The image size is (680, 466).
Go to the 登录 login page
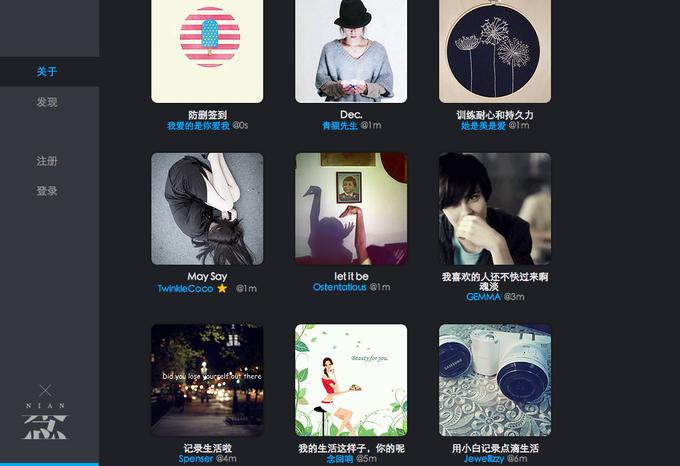click(47, 191)
